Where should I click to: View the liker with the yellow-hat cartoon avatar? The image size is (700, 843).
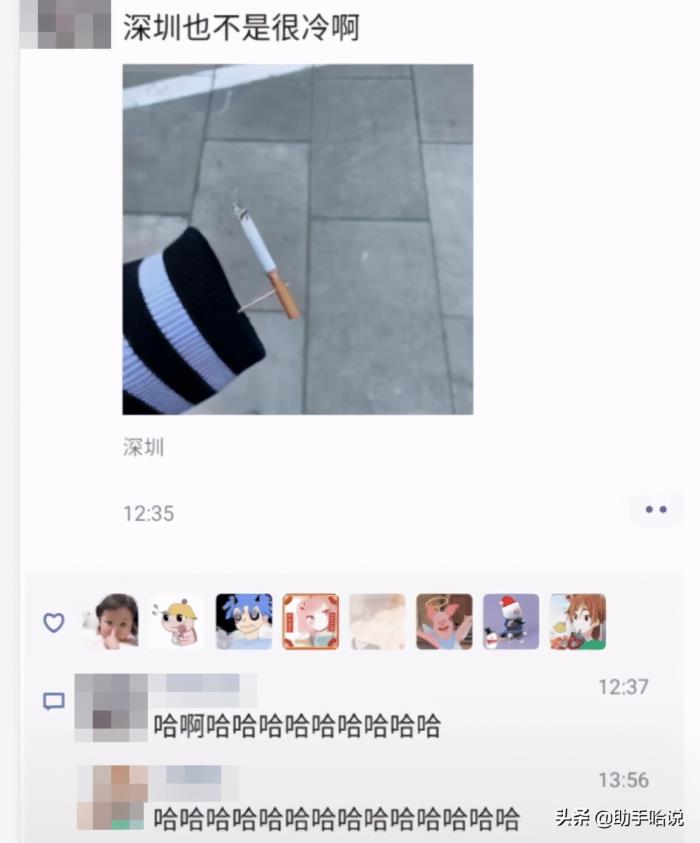[176, 622]
